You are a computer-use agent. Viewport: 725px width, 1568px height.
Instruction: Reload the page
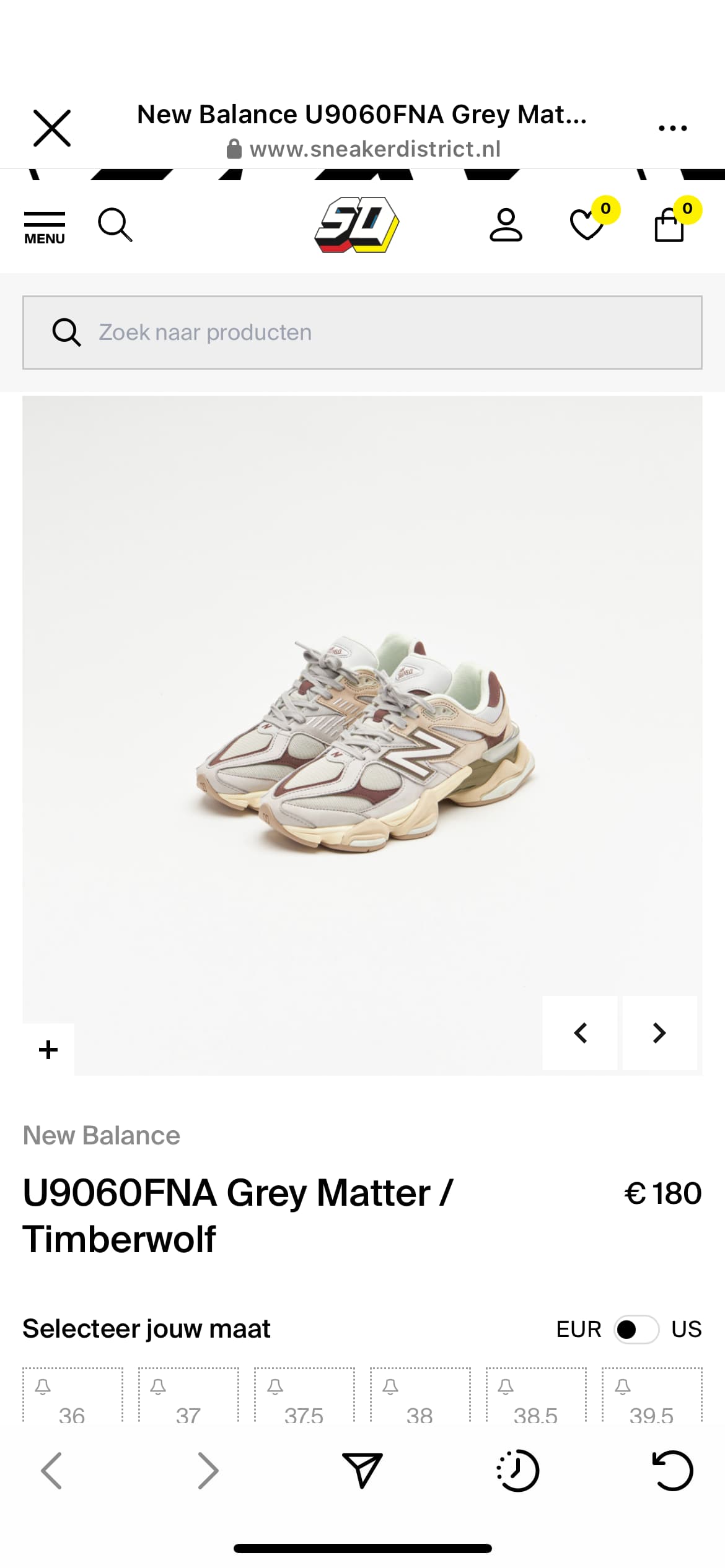tap(673, 1471)
